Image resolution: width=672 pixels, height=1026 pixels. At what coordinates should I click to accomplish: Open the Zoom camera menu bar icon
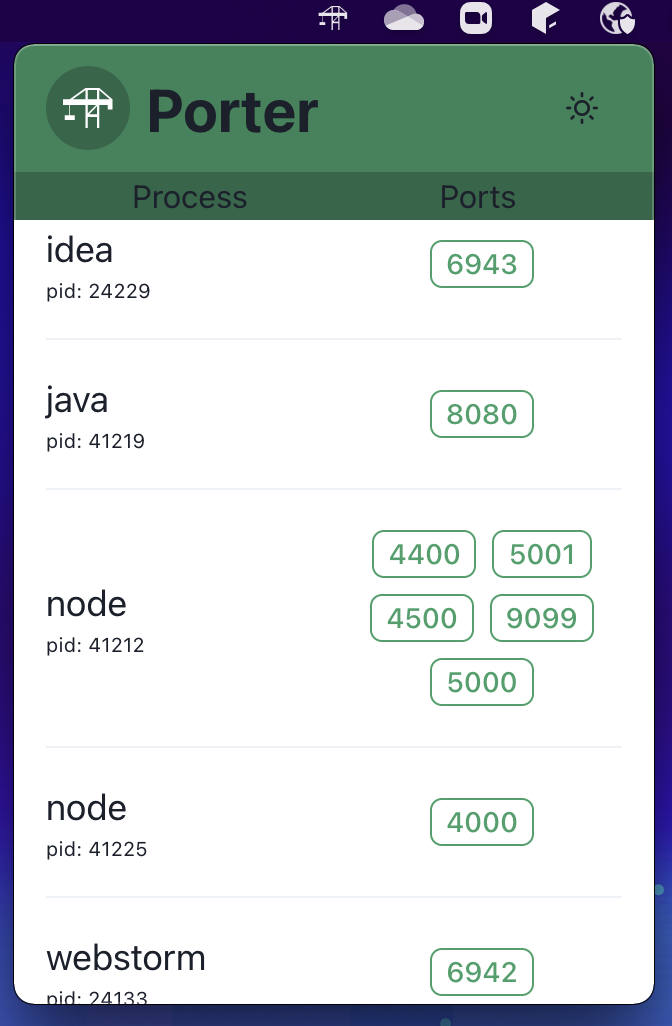(x=476, y=18)
